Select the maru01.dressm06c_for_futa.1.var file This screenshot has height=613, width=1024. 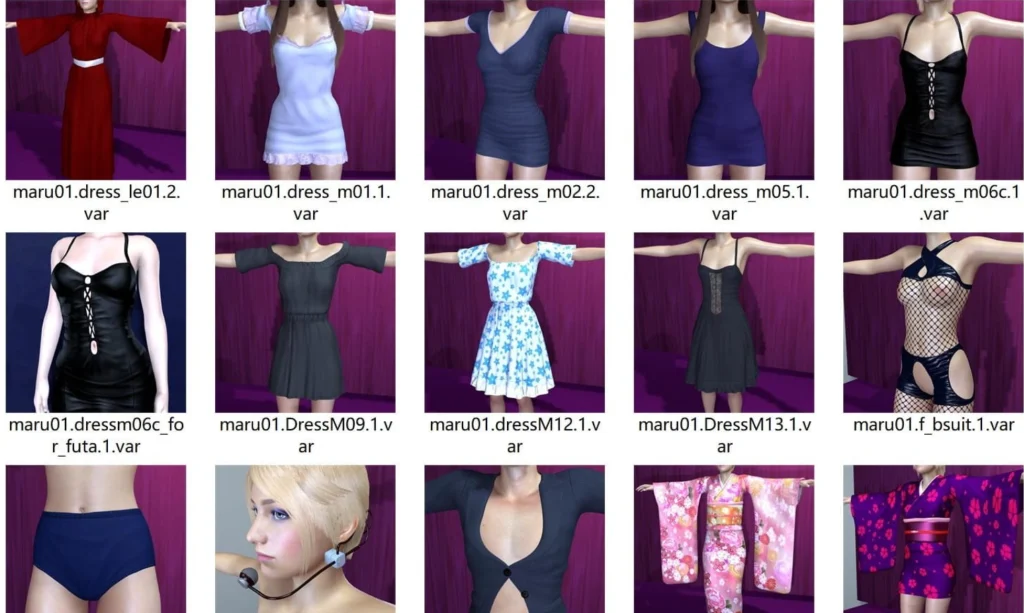pyautogui.click(x=96, y=322)
